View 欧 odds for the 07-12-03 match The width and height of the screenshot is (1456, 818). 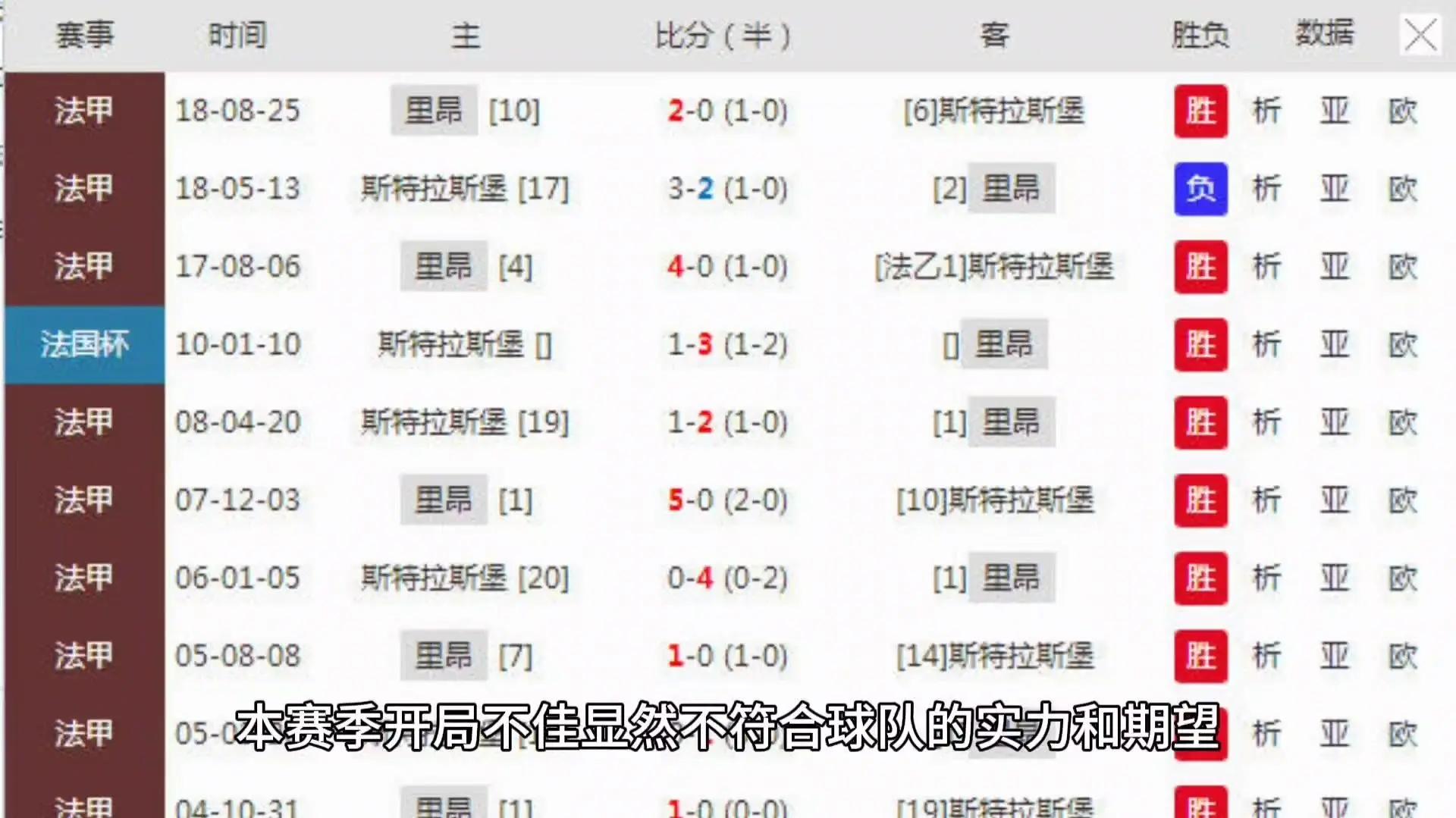point(1402,500)
